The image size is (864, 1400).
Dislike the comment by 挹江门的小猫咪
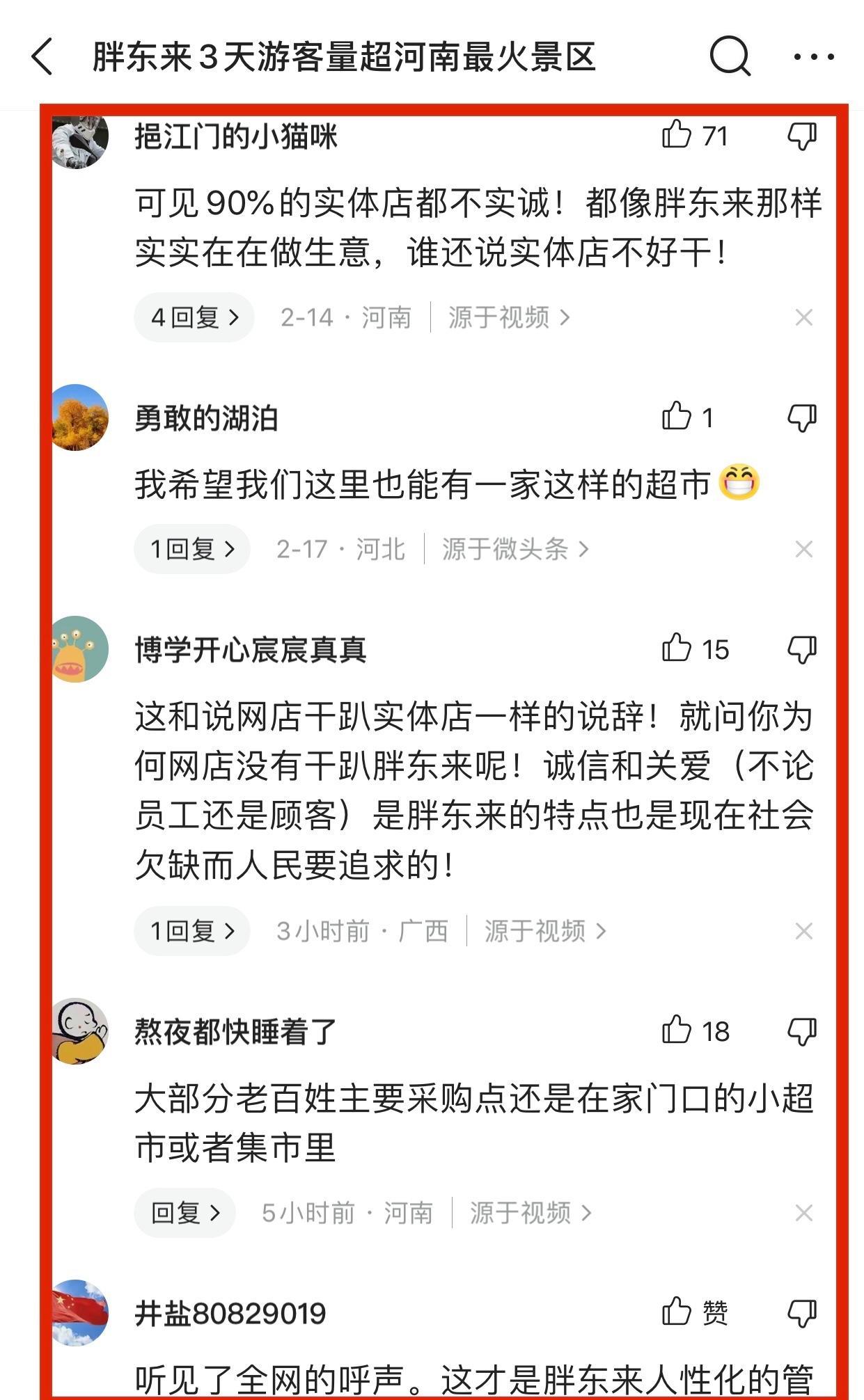pyautogui.click(x=801, y=136)
